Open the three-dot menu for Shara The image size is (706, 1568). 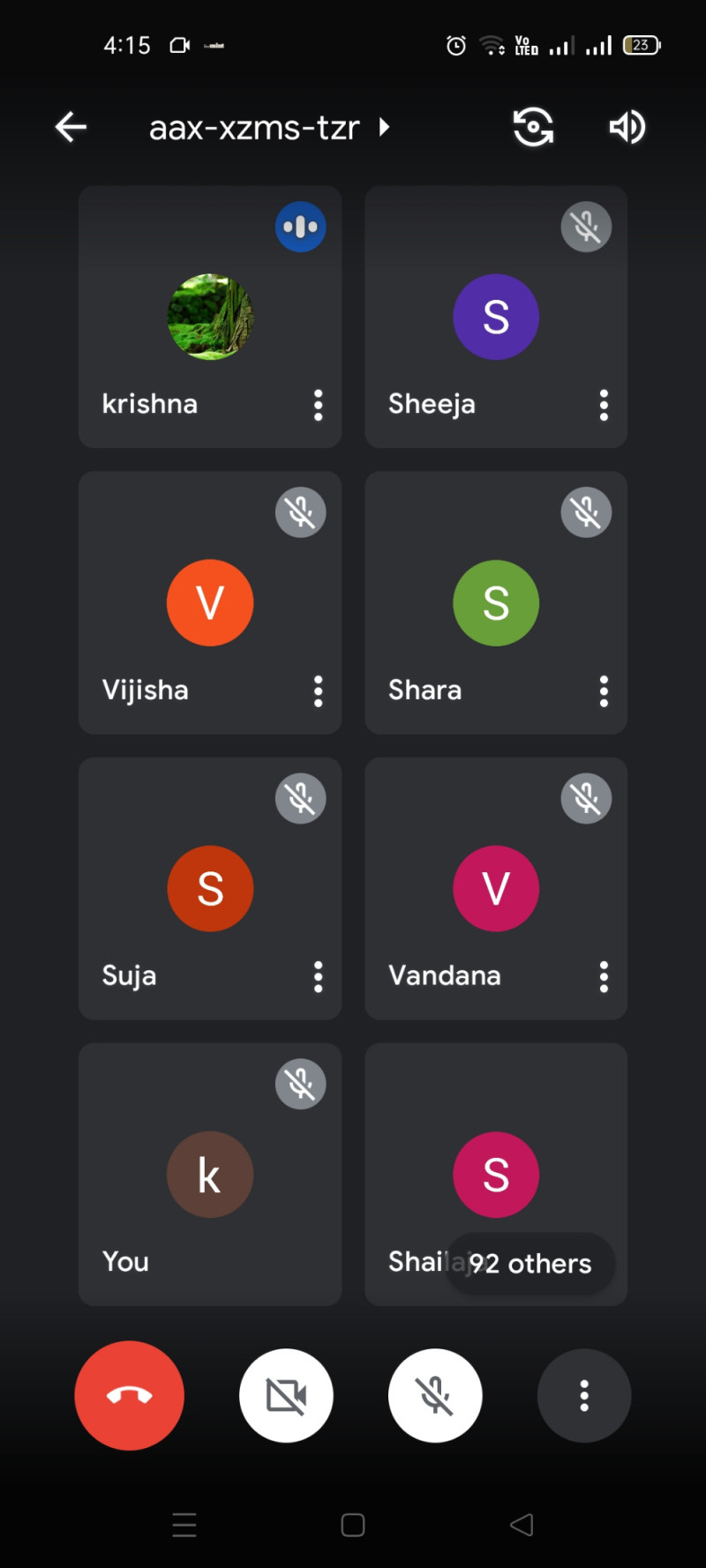(604, 691)
